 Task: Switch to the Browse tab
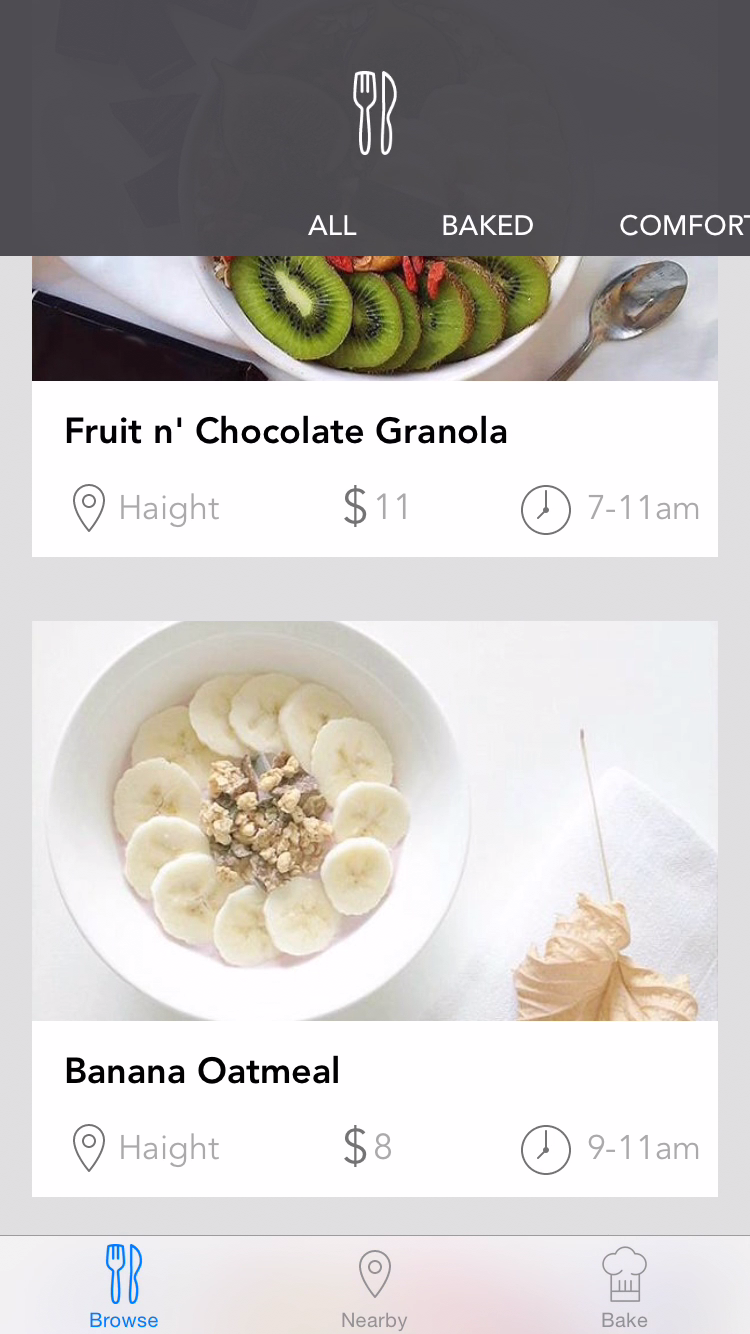[x=124, y=1286]
